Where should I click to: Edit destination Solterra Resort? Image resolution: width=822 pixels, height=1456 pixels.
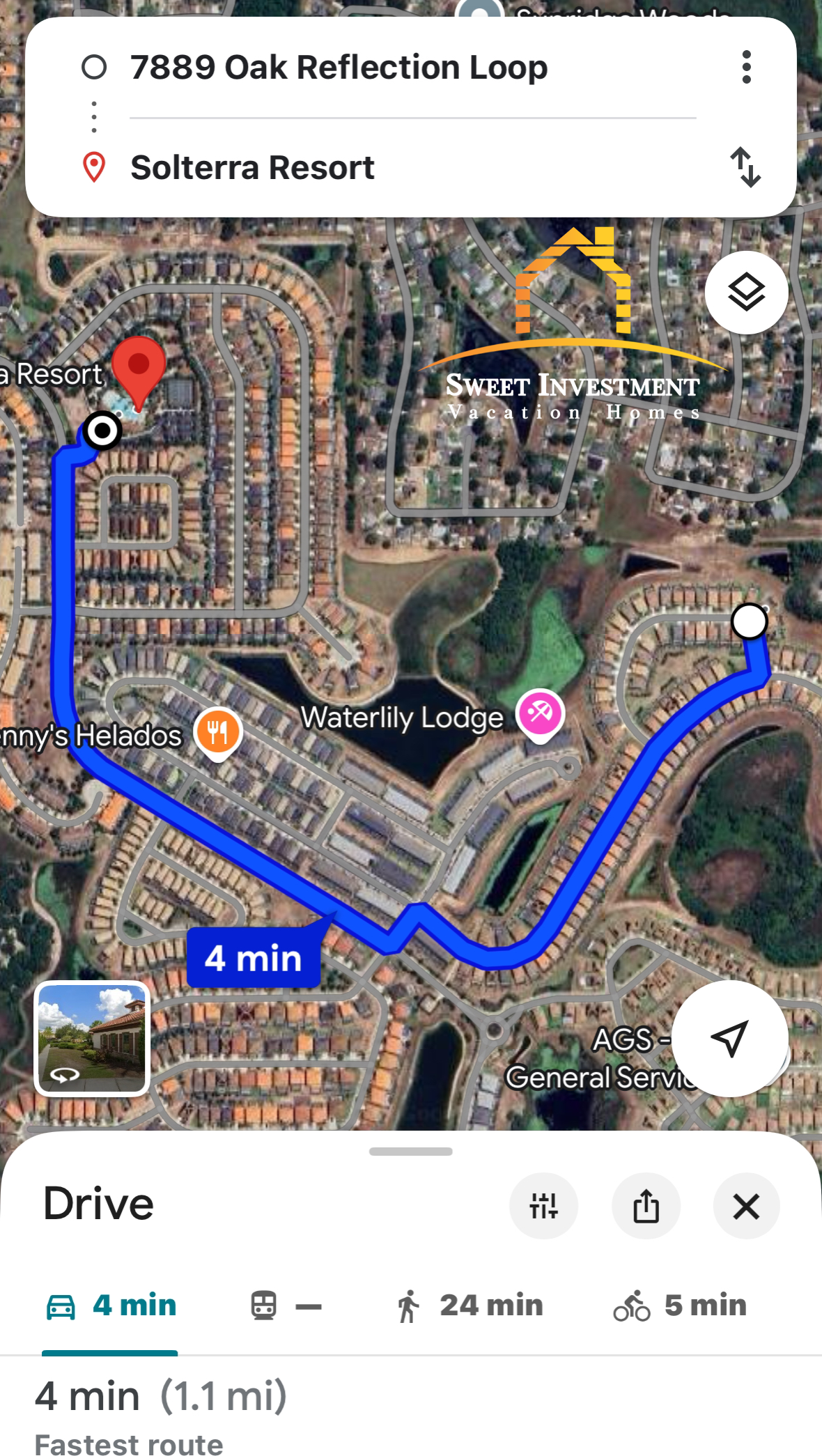tap(252, 168)
